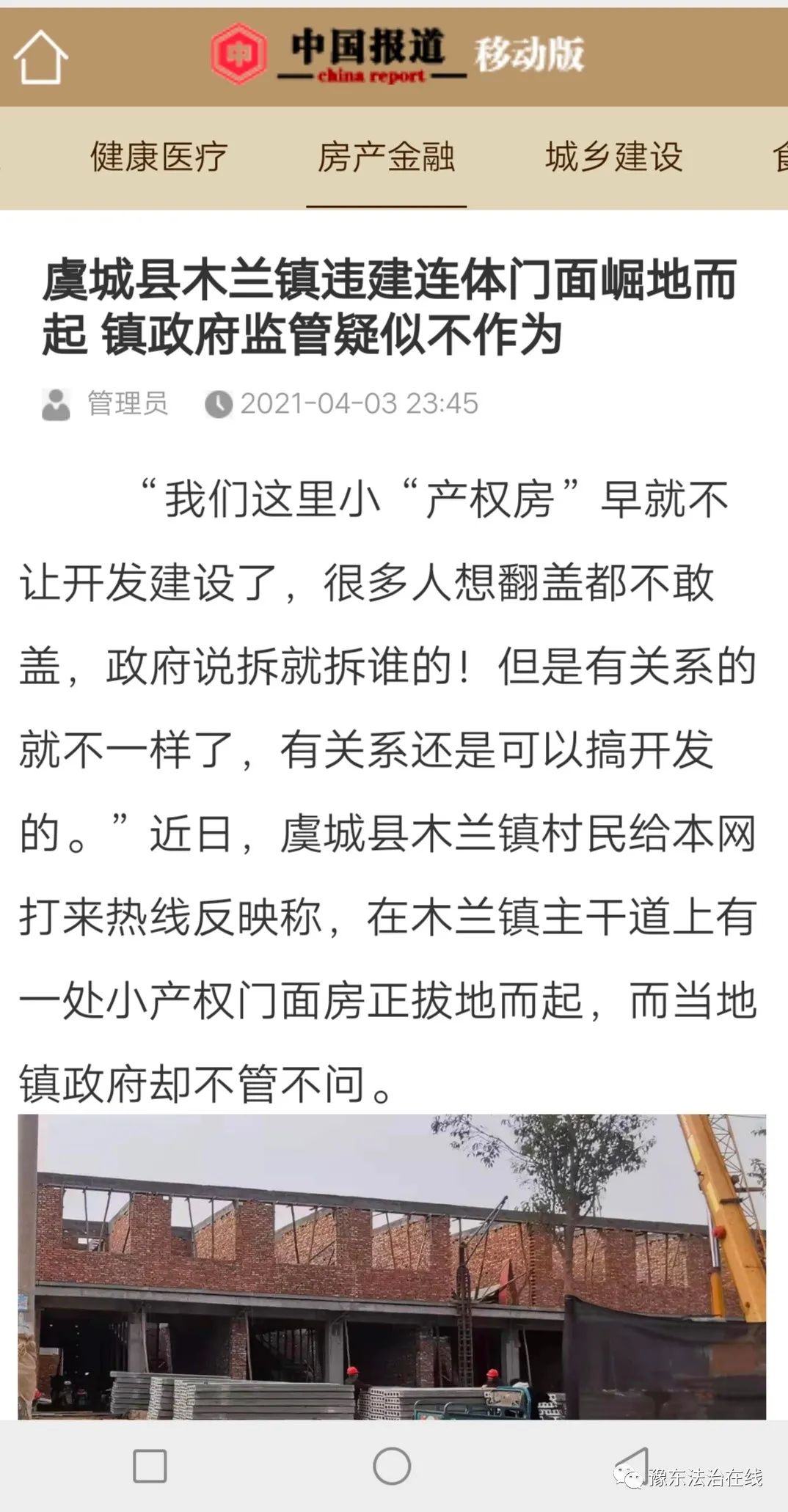The image size is (788, 1512).
Task: Tap the system back triangle button
Action: [632, 1466]
